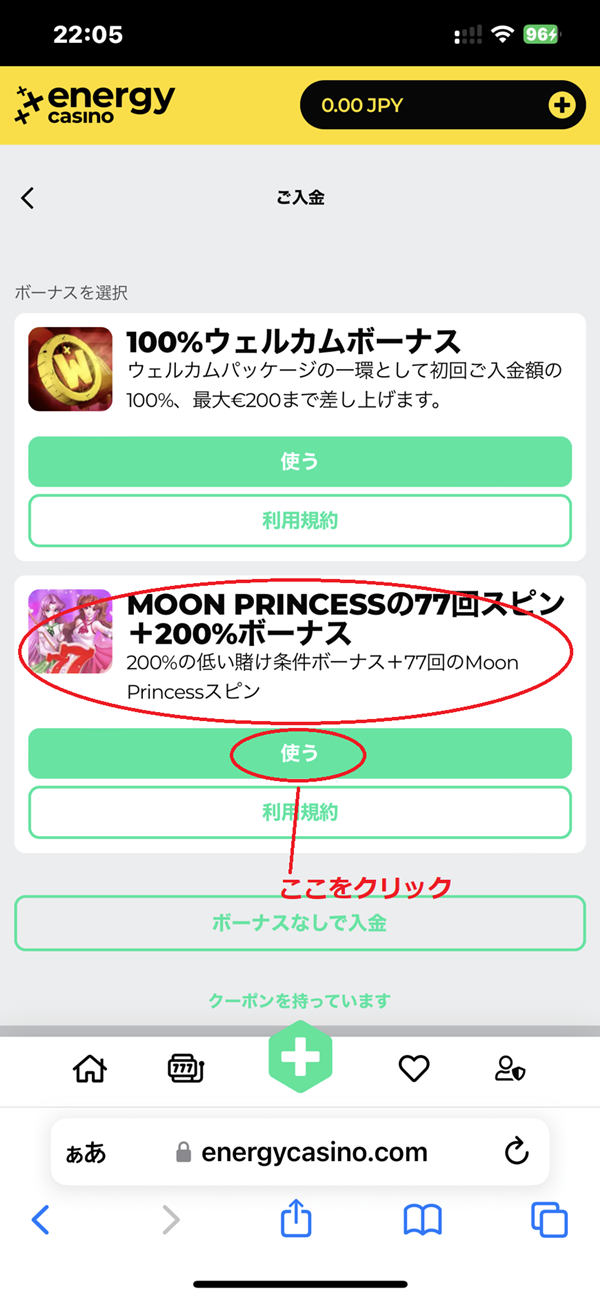Select ボーナスなしで入金
The height and width of the screenshot is (1299, 600).
coord(299,922)
